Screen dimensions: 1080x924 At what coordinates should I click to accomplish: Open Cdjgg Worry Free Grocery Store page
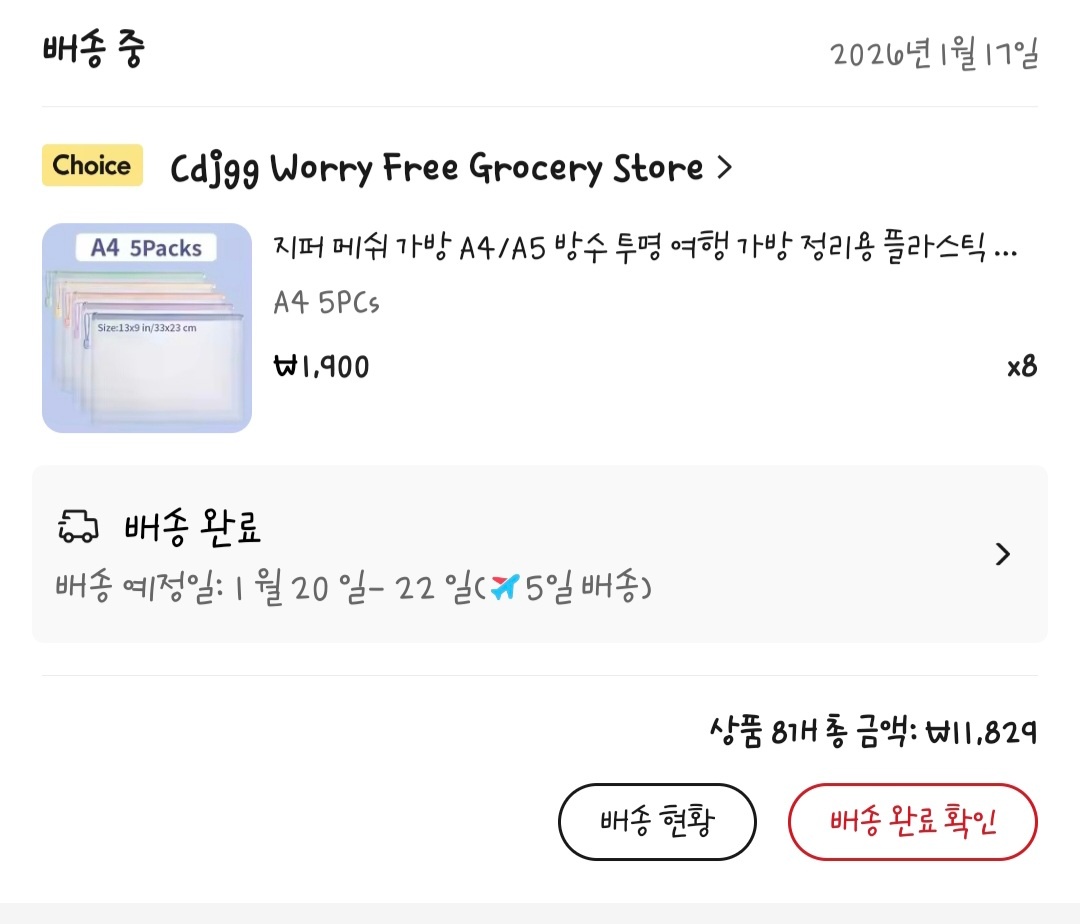tap(450, 168)
